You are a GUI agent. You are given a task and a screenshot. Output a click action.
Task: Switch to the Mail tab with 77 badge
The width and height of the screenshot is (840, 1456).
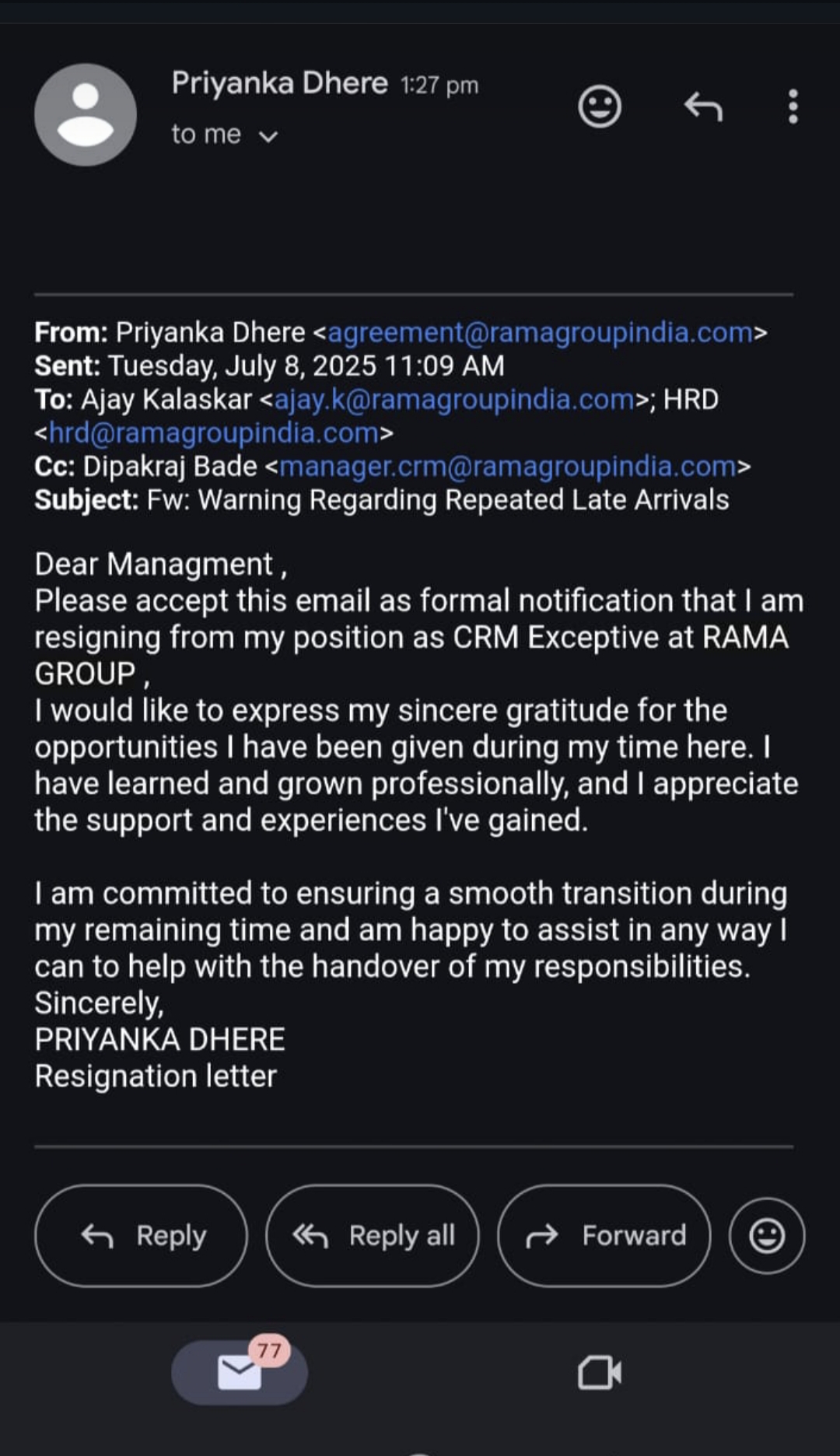point(240,1372)
